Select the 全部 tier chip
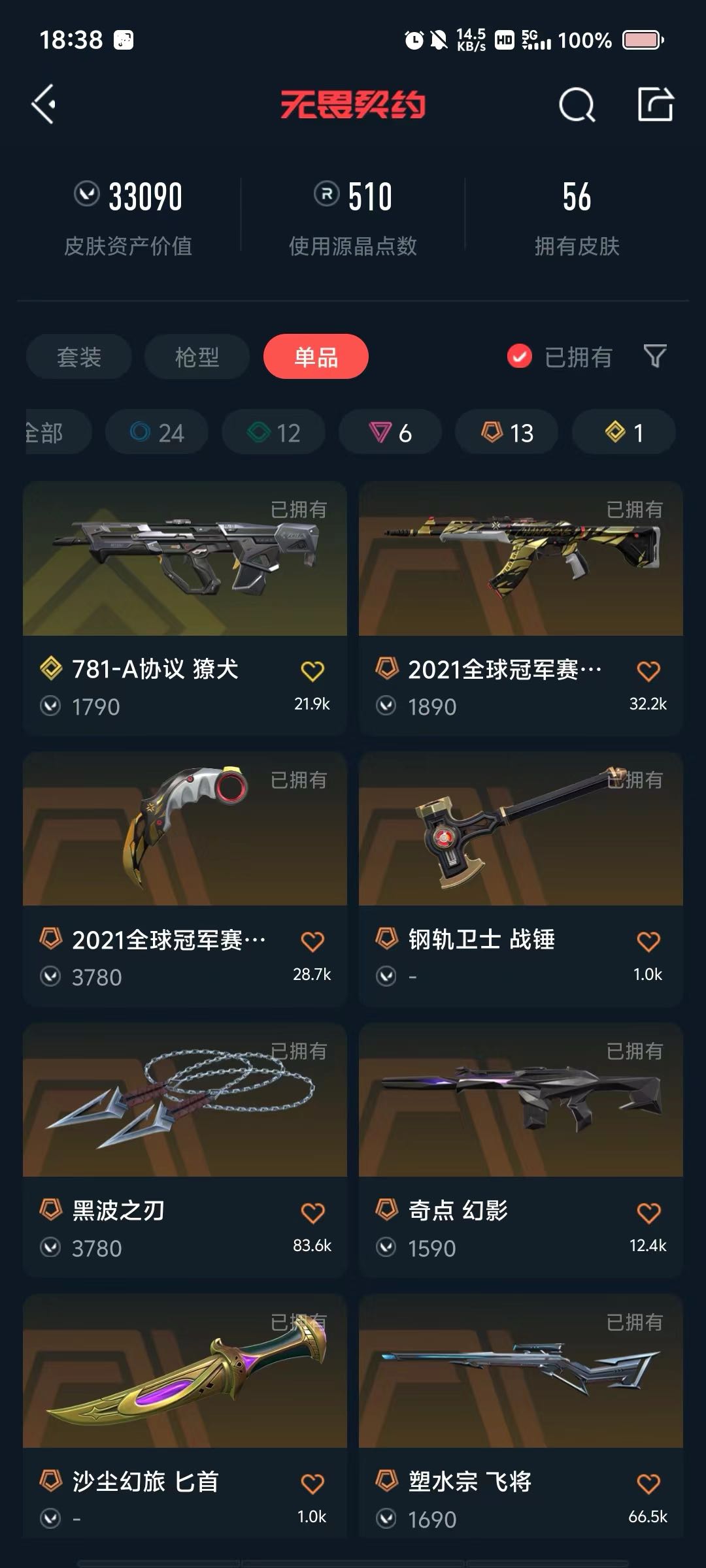 tap(52, 433)
